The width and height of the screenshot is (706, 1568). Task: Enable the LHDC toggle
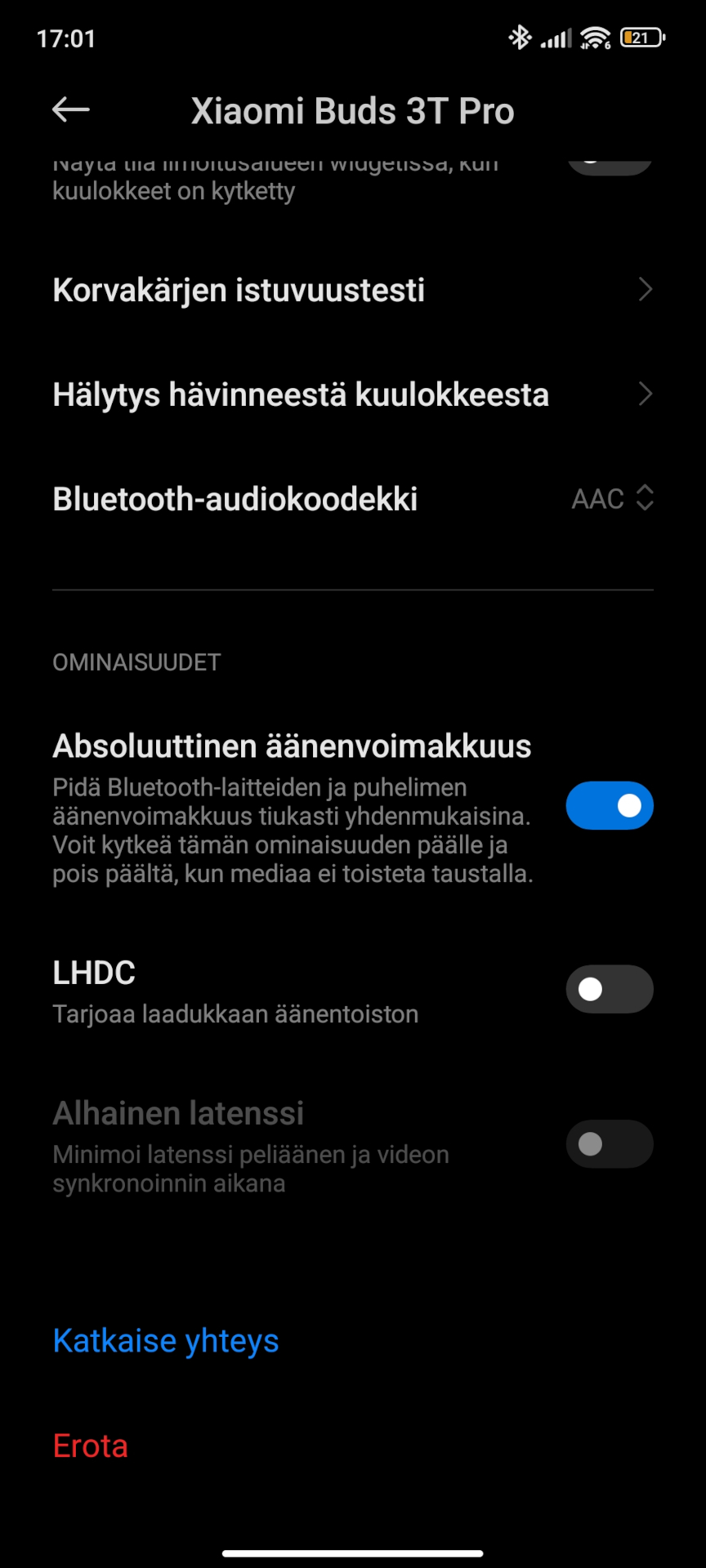610,989
